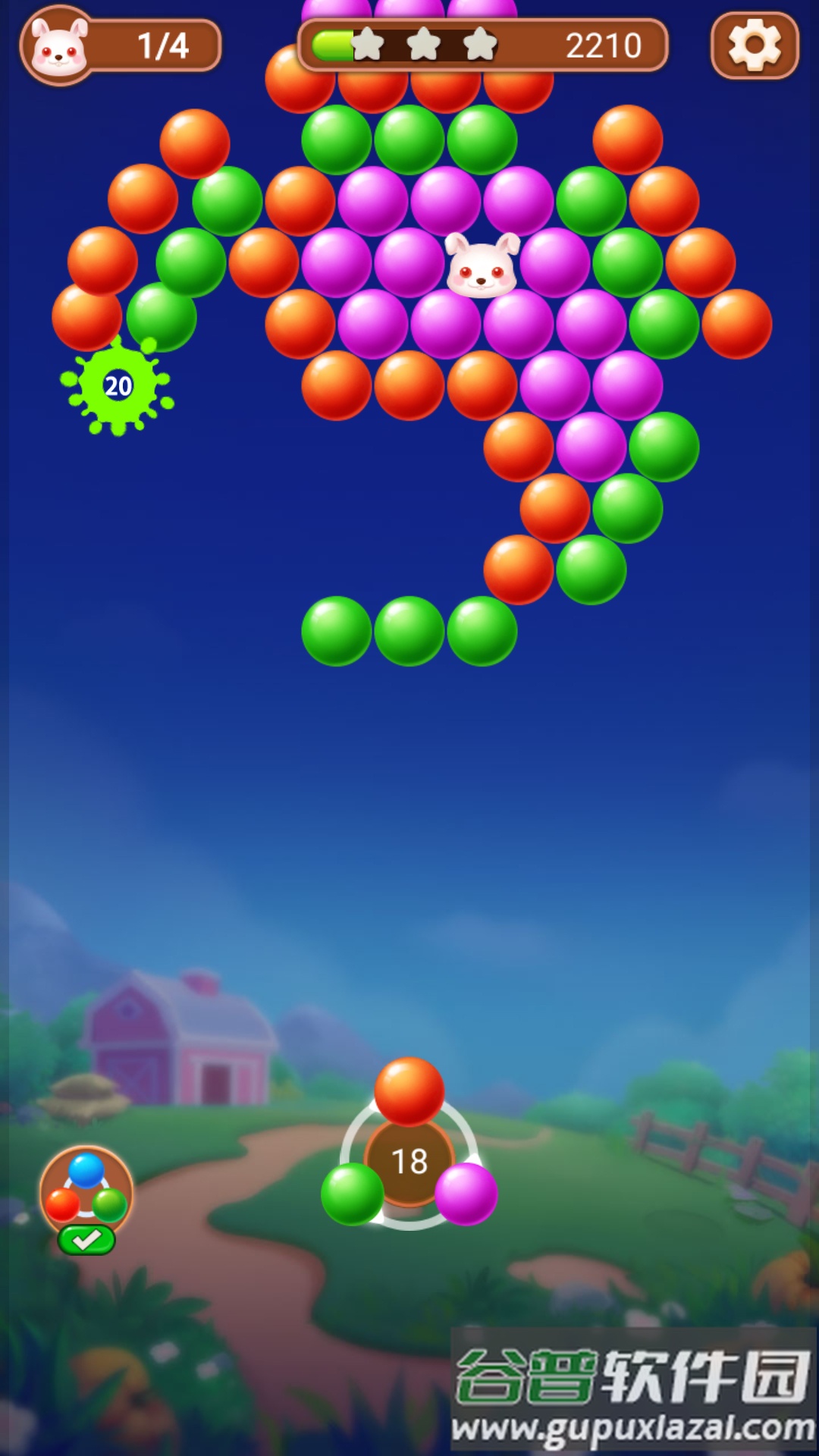Shoot at the lone green bubble row
The height and width of the screenshot is (1456, 819).
(409, 631)
